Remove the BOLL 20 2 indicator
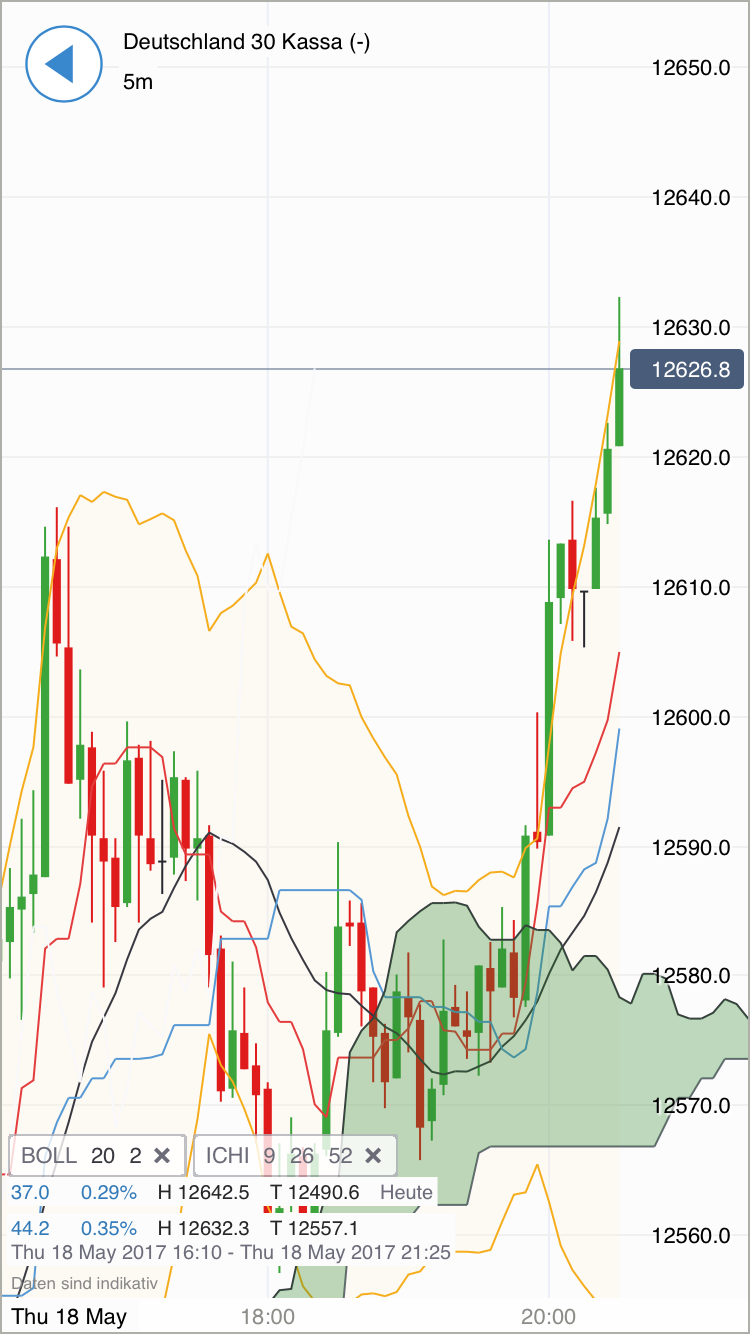The width and height of the screenshot is (750, 1334). click(x=162, y=1156)
